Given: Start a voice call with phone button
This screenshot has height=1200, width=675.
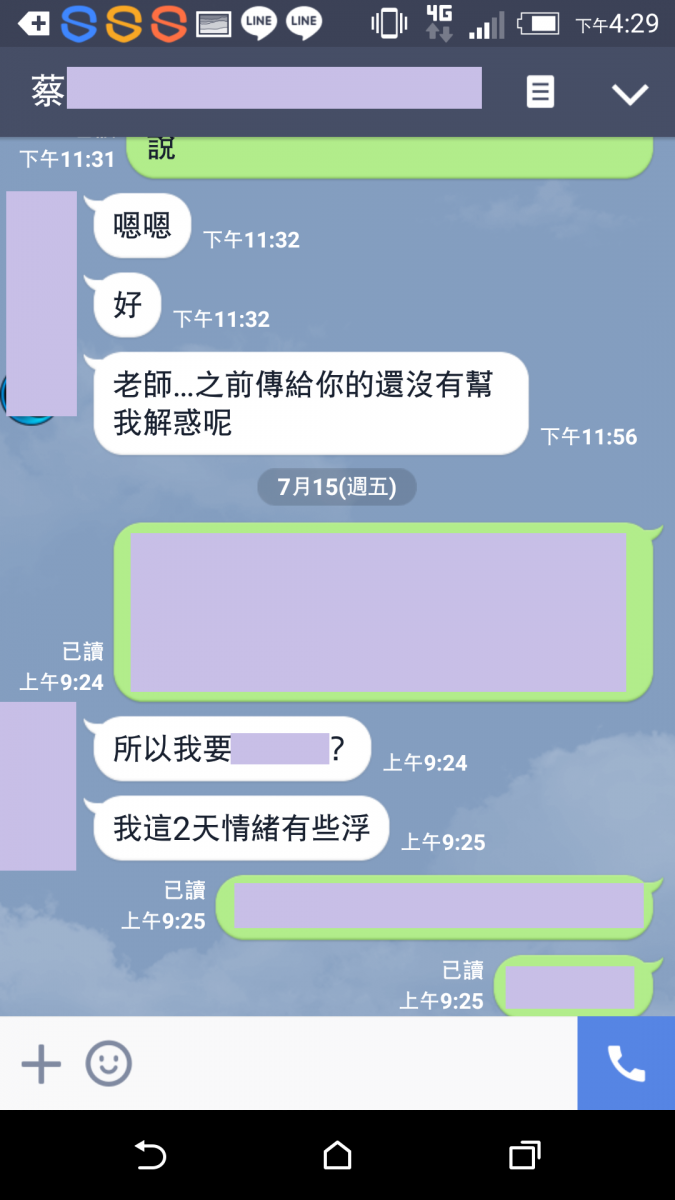Looking at the screenshot, I should click(x=626, y=1064).
